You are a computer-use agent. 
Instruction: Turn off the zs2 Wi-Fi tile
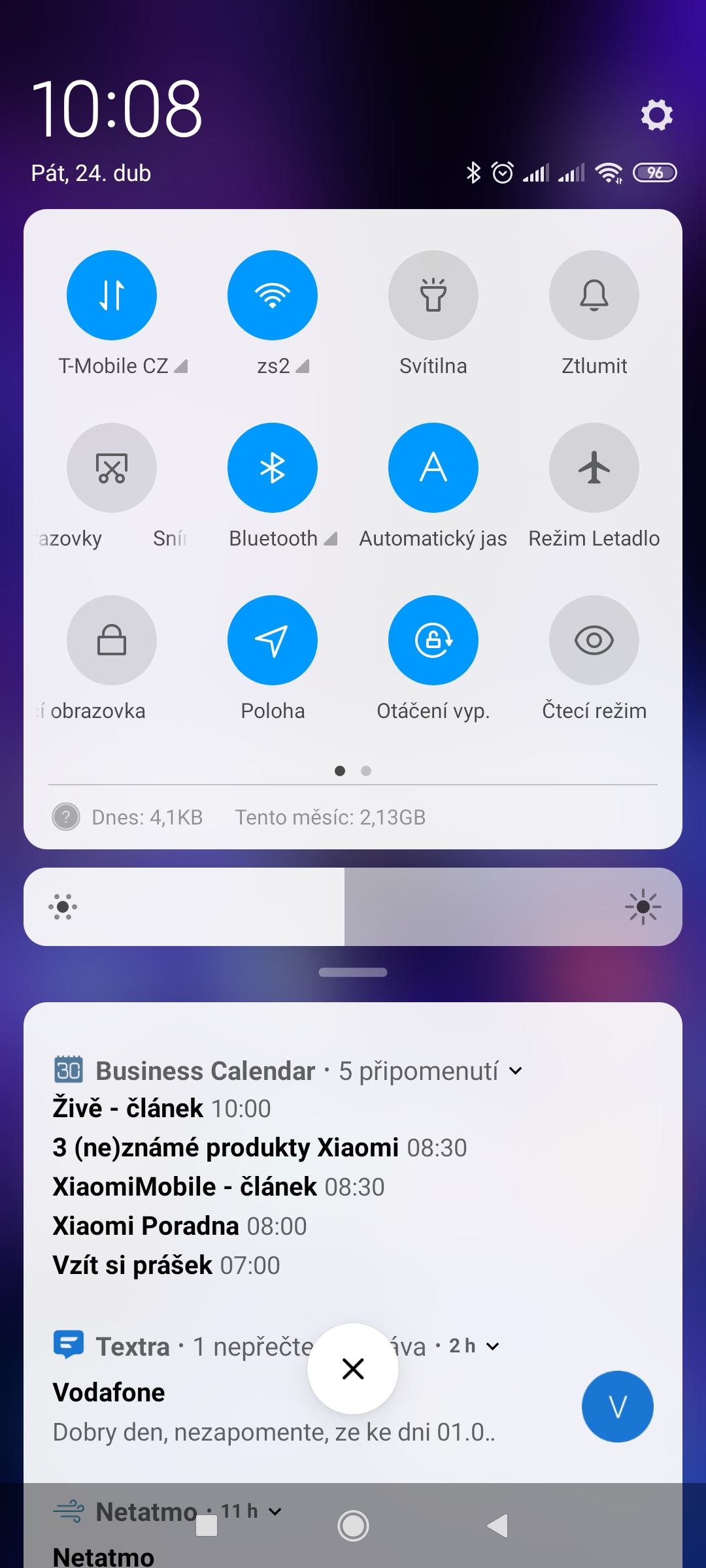click(273, 295)
